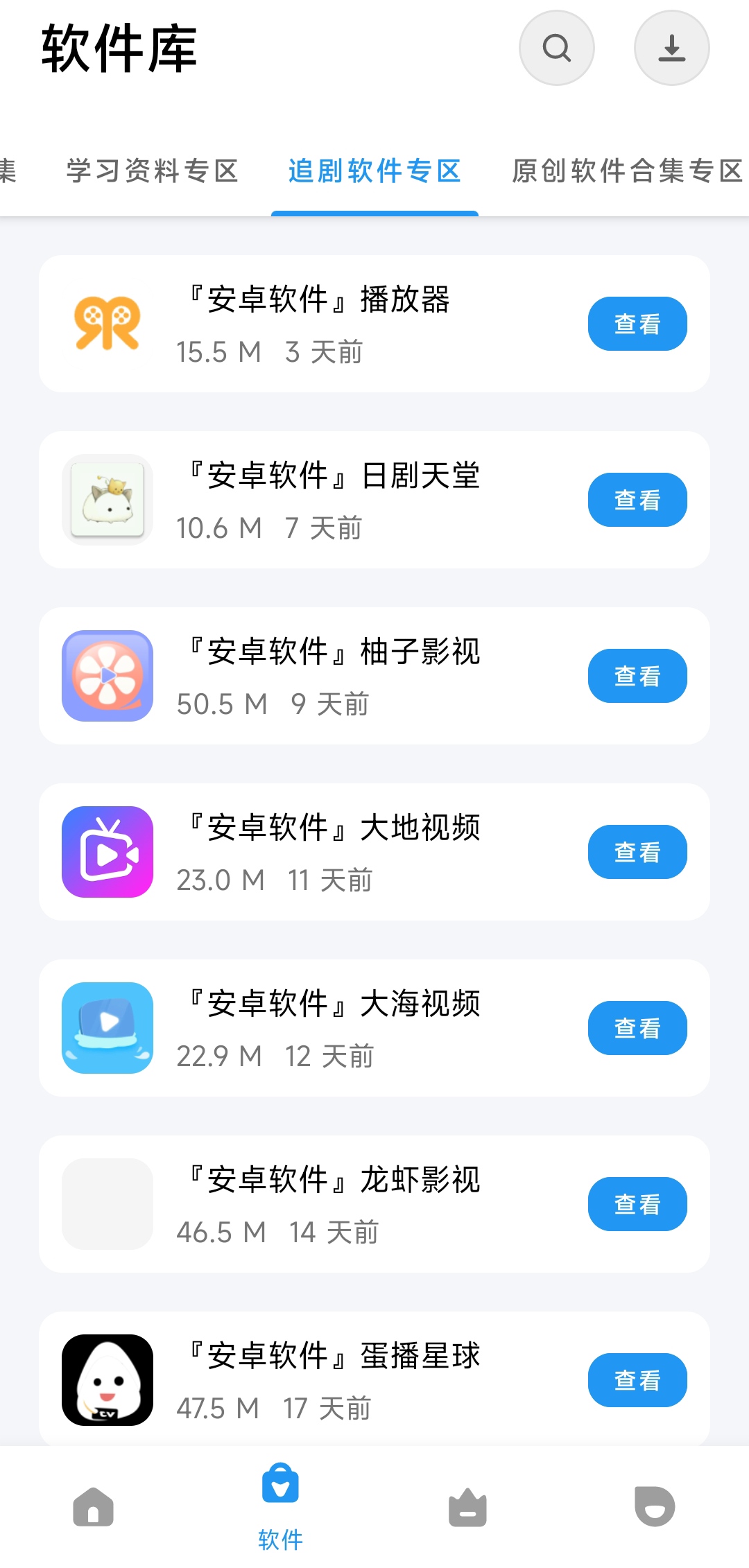Click 查看 for 日剧天堂
This screenshot has width=749, height=1568.
tap(636, 499)
